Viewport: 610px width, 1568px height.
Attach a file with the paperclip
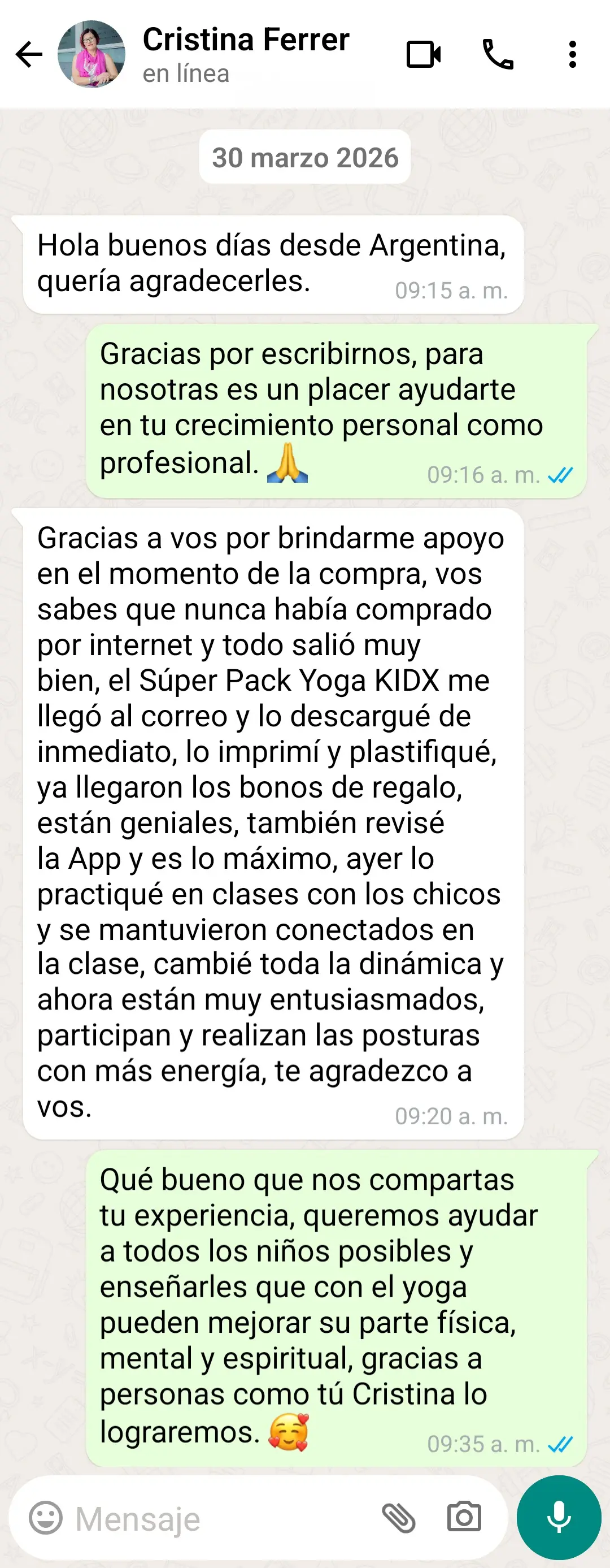pyautogui.click(x=398, y=1518)
